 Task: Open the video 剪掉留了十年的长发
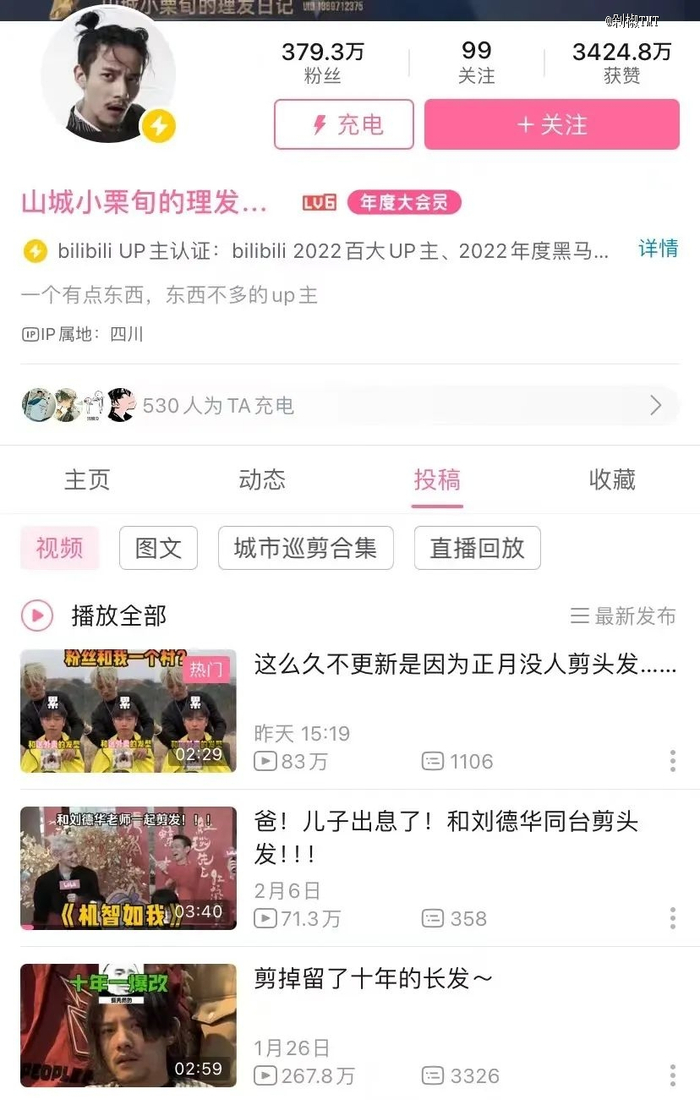click(x=373, y=978)
